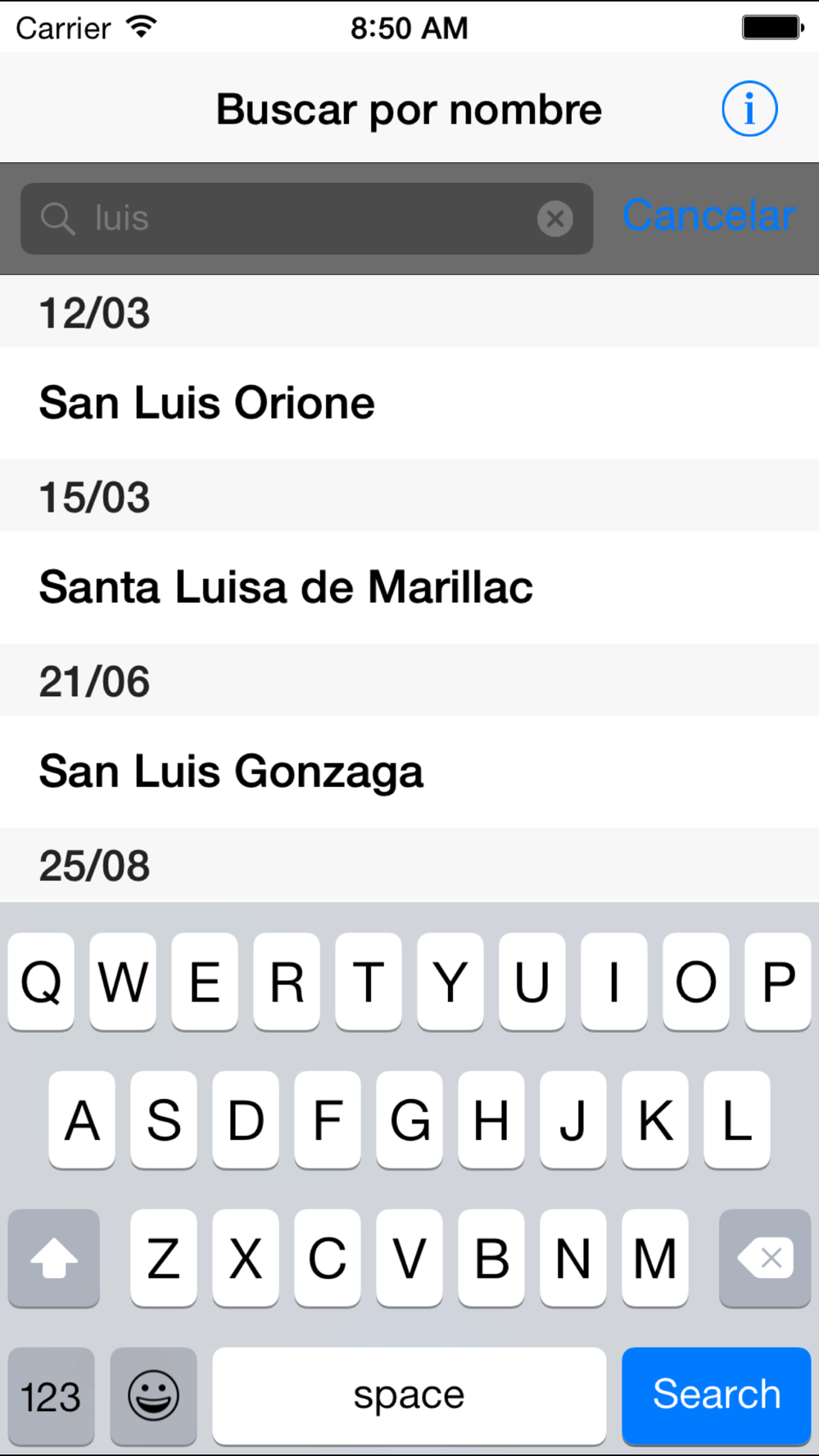
Task: Tap the backspace key on the keyboard
Action: tap(765, 1258)
